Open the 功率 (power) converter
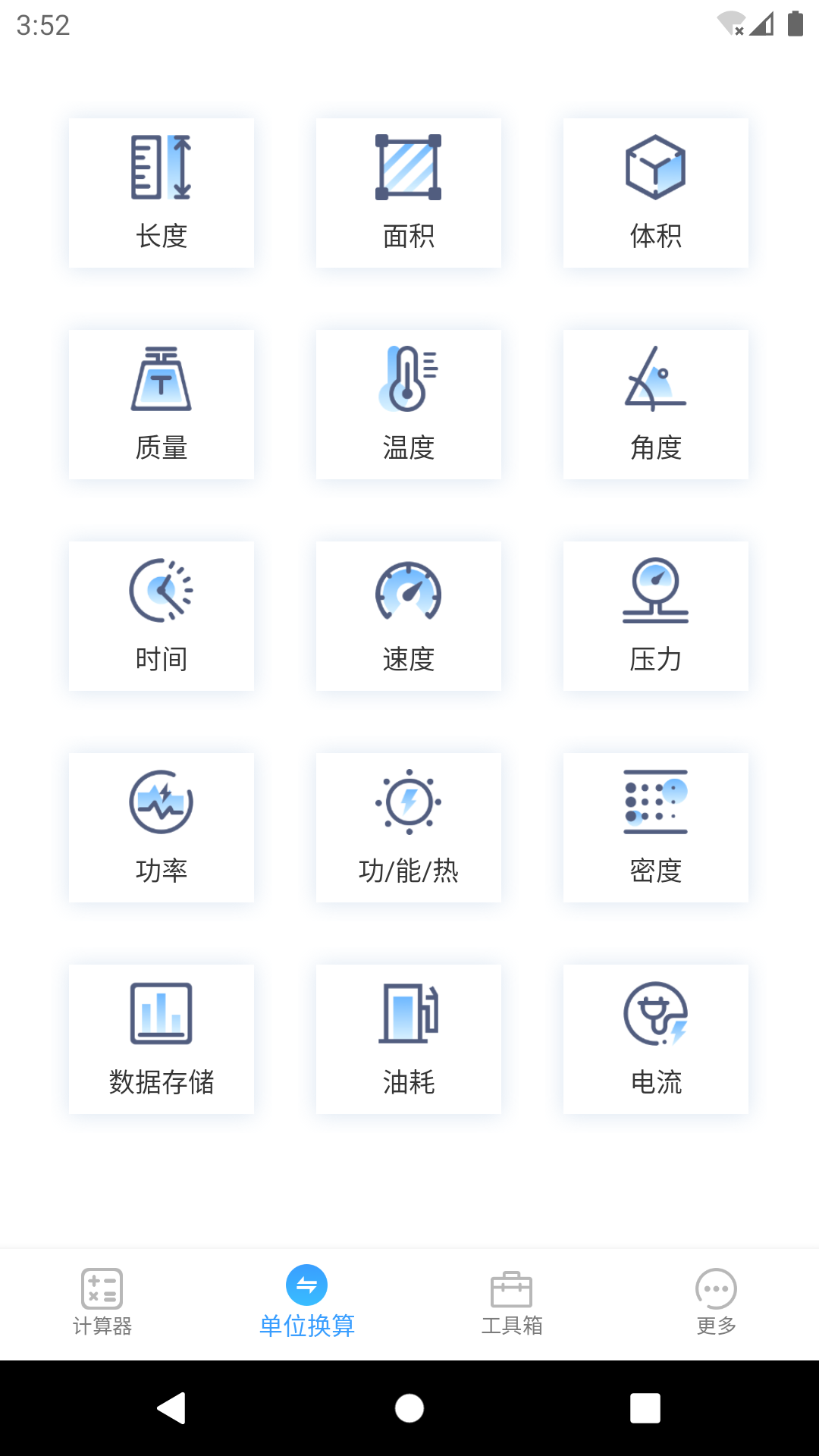 click(x=161, y=827)
